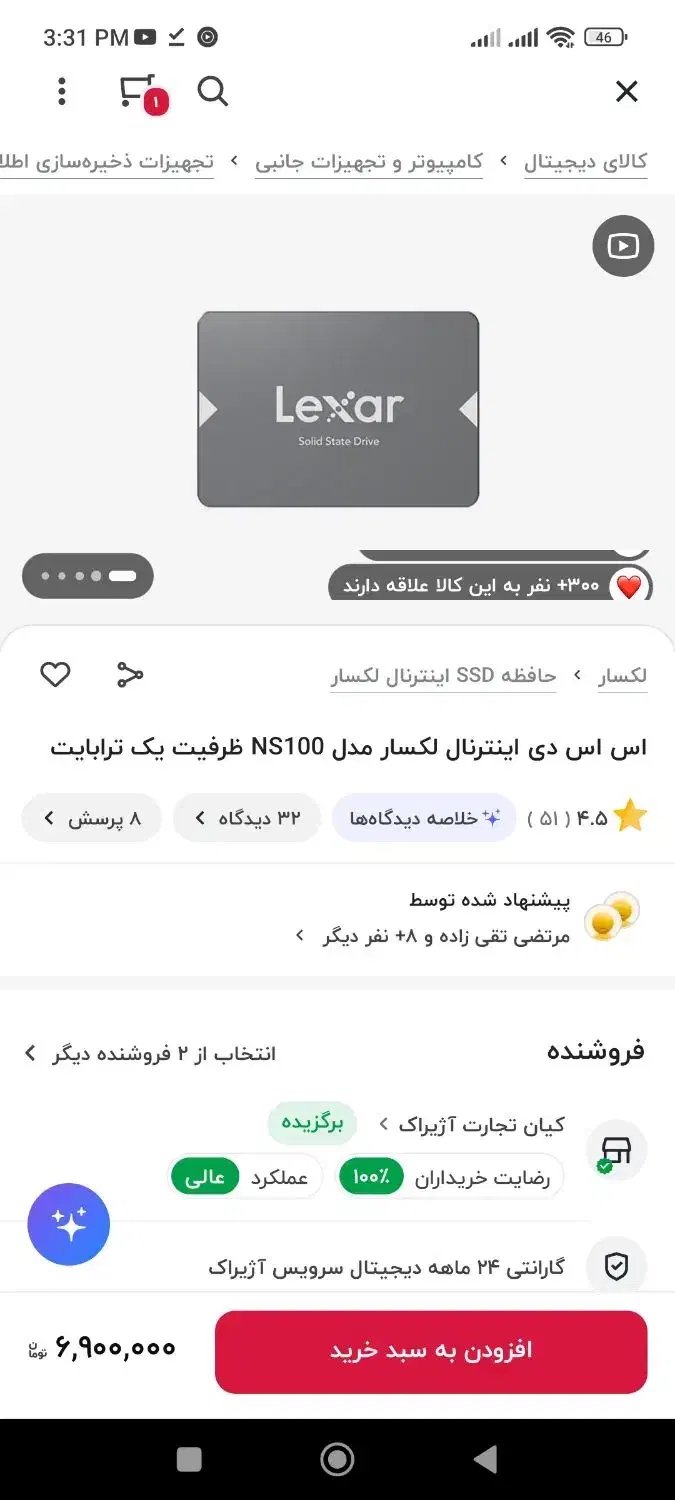
Task: Add product to favorites with heart icon
Action: pyautogui.click(x=55, y=675)
